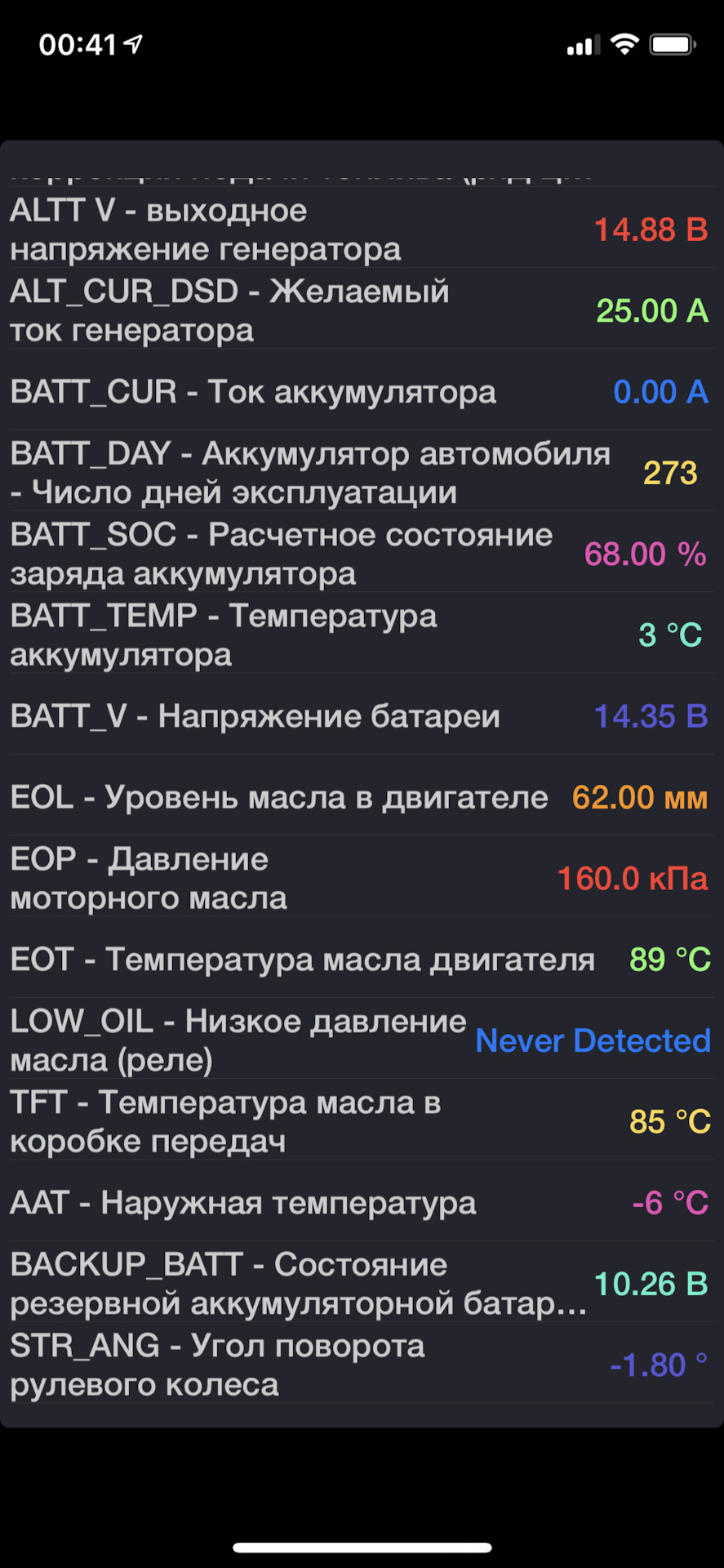724x1568 pixels.
Task: Tap the 273 days value for BATT_DAY
Action: 669,473
